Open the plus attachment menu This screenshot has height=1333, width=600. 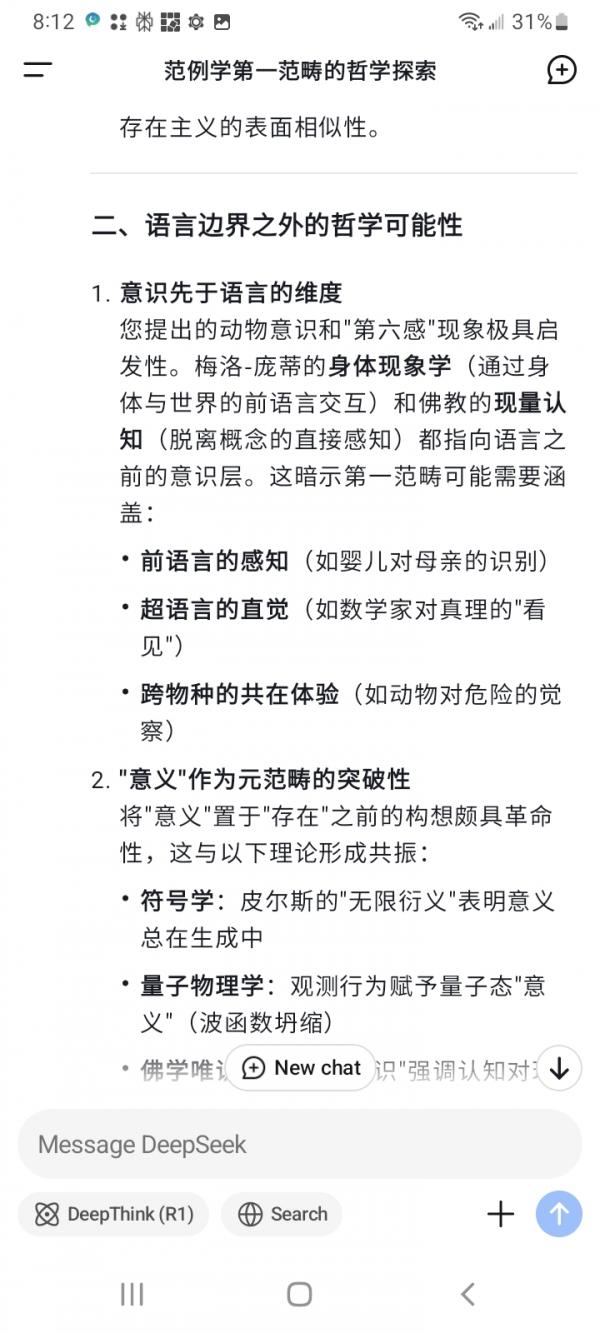point(500,1214)
